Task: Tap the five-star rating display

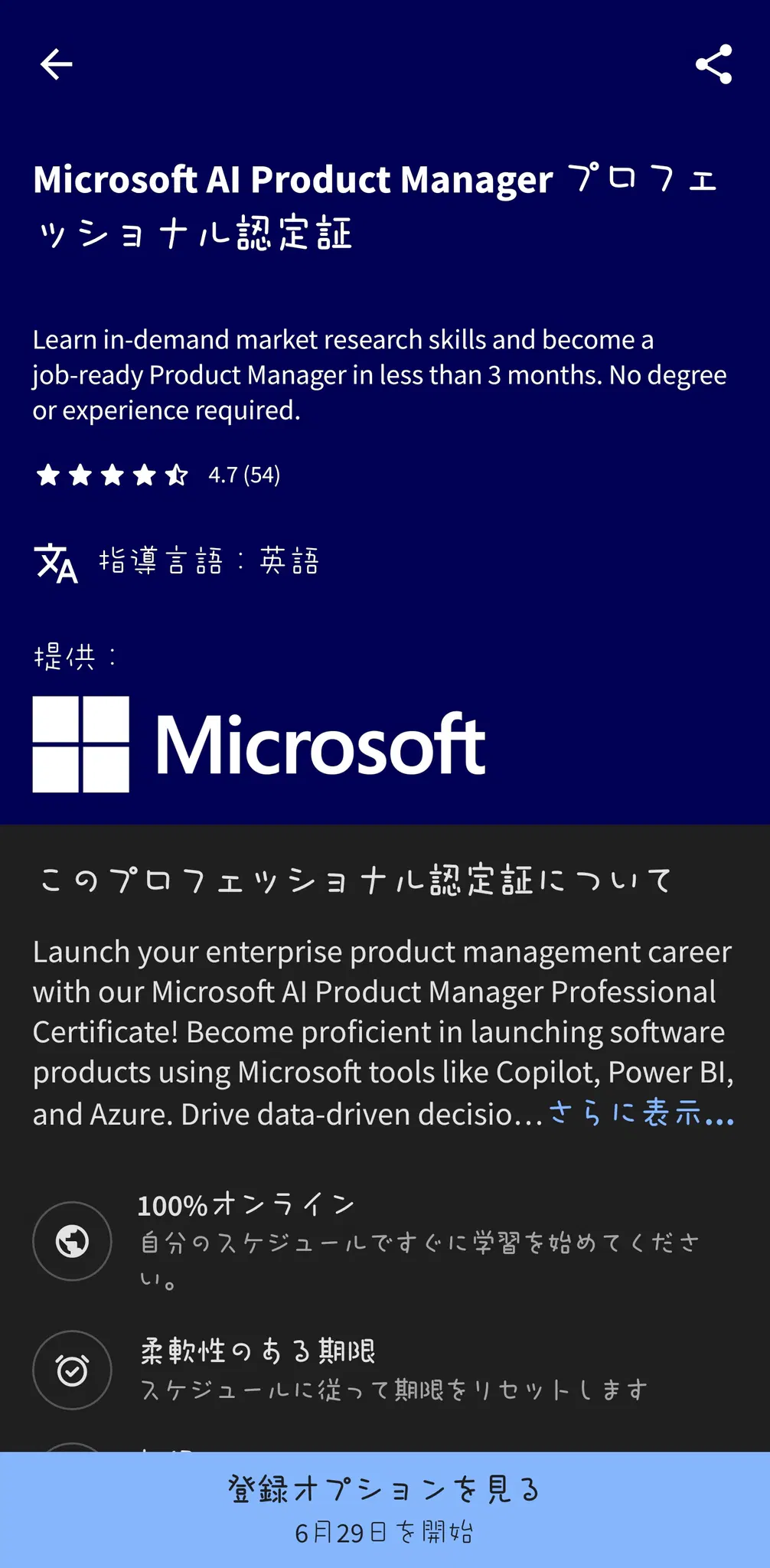Action: (113, 475)
